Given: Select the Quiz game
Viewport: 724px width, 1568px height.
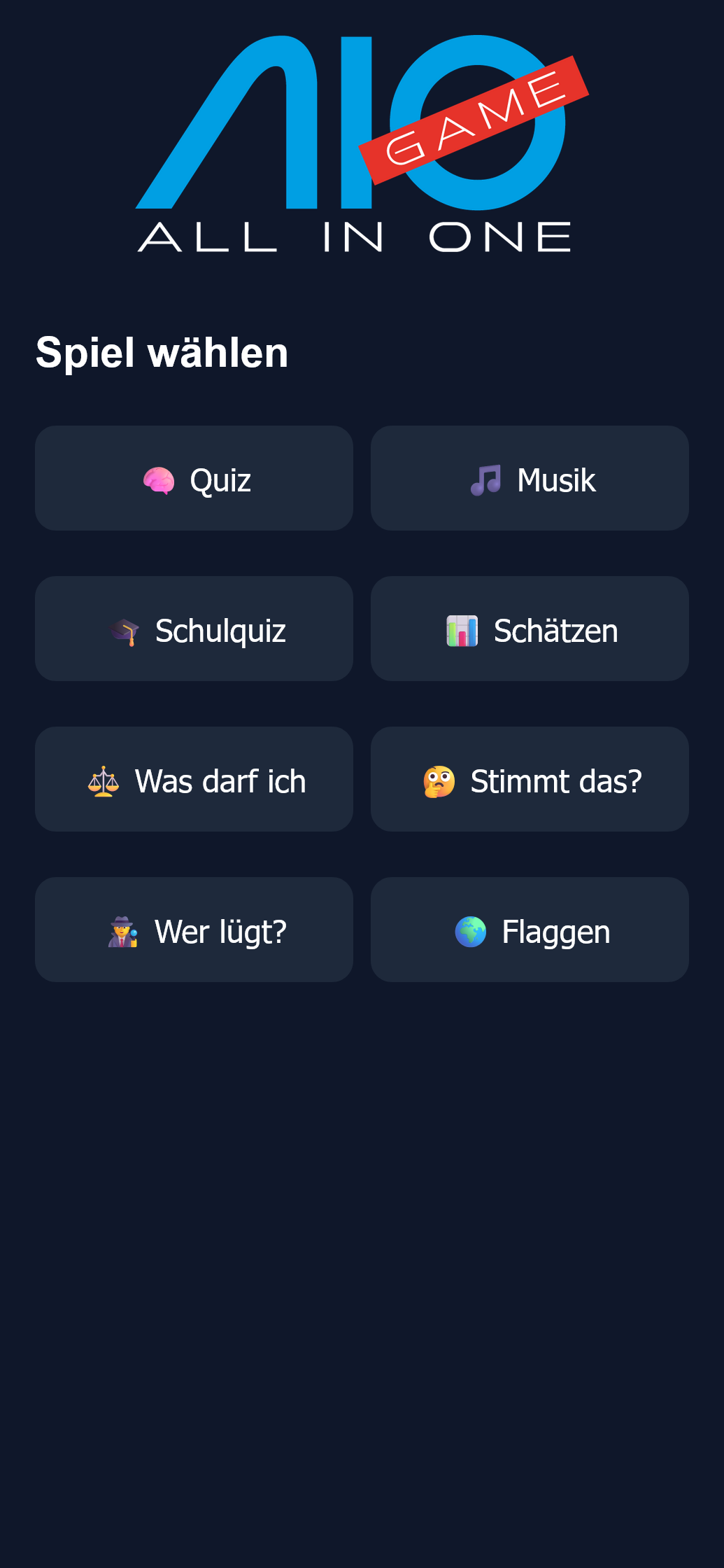Looking at the screenshot, I should [194, 479].
